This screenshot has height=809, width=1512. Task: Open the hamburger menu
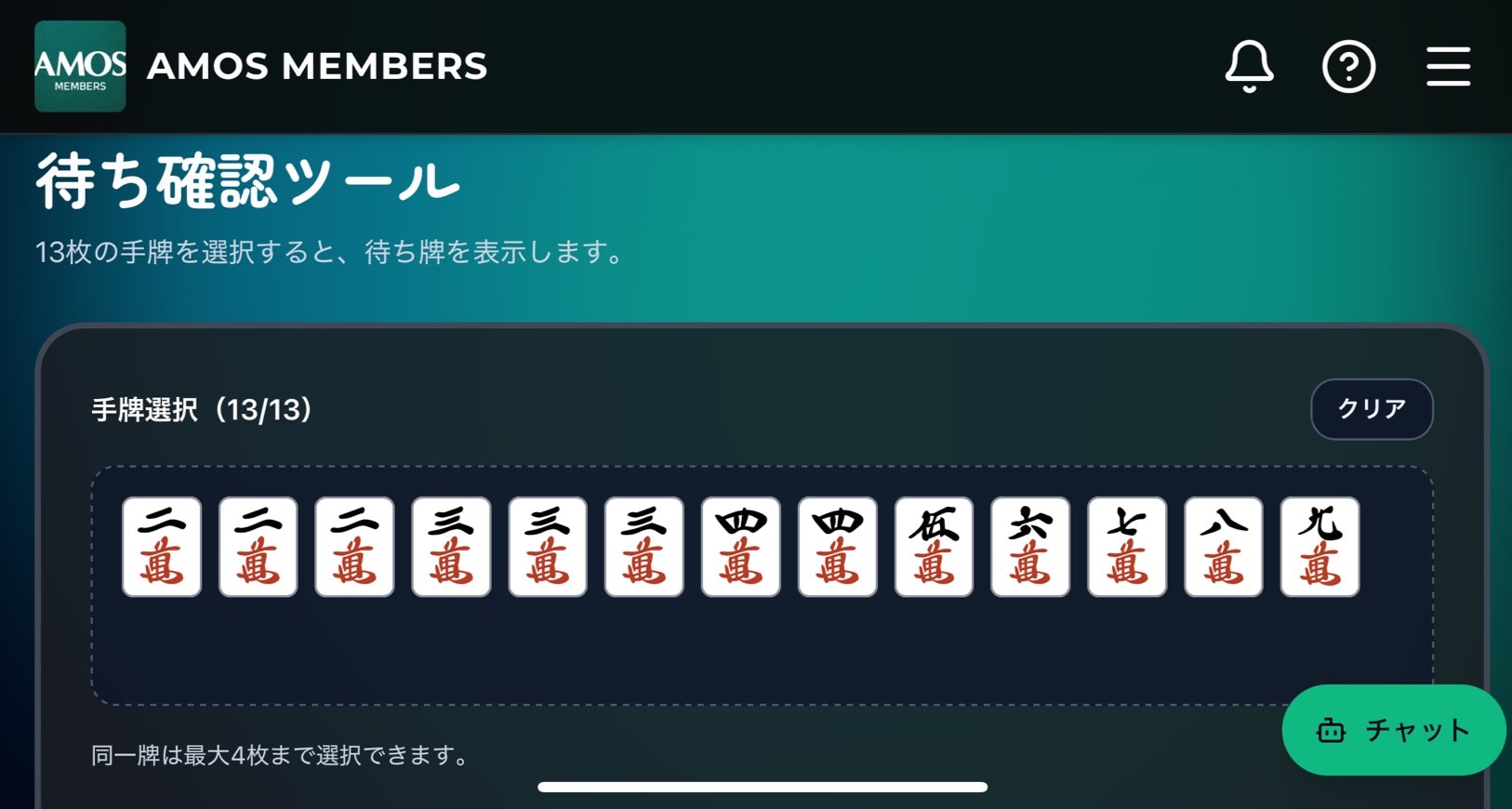[x=1448, y=67]
